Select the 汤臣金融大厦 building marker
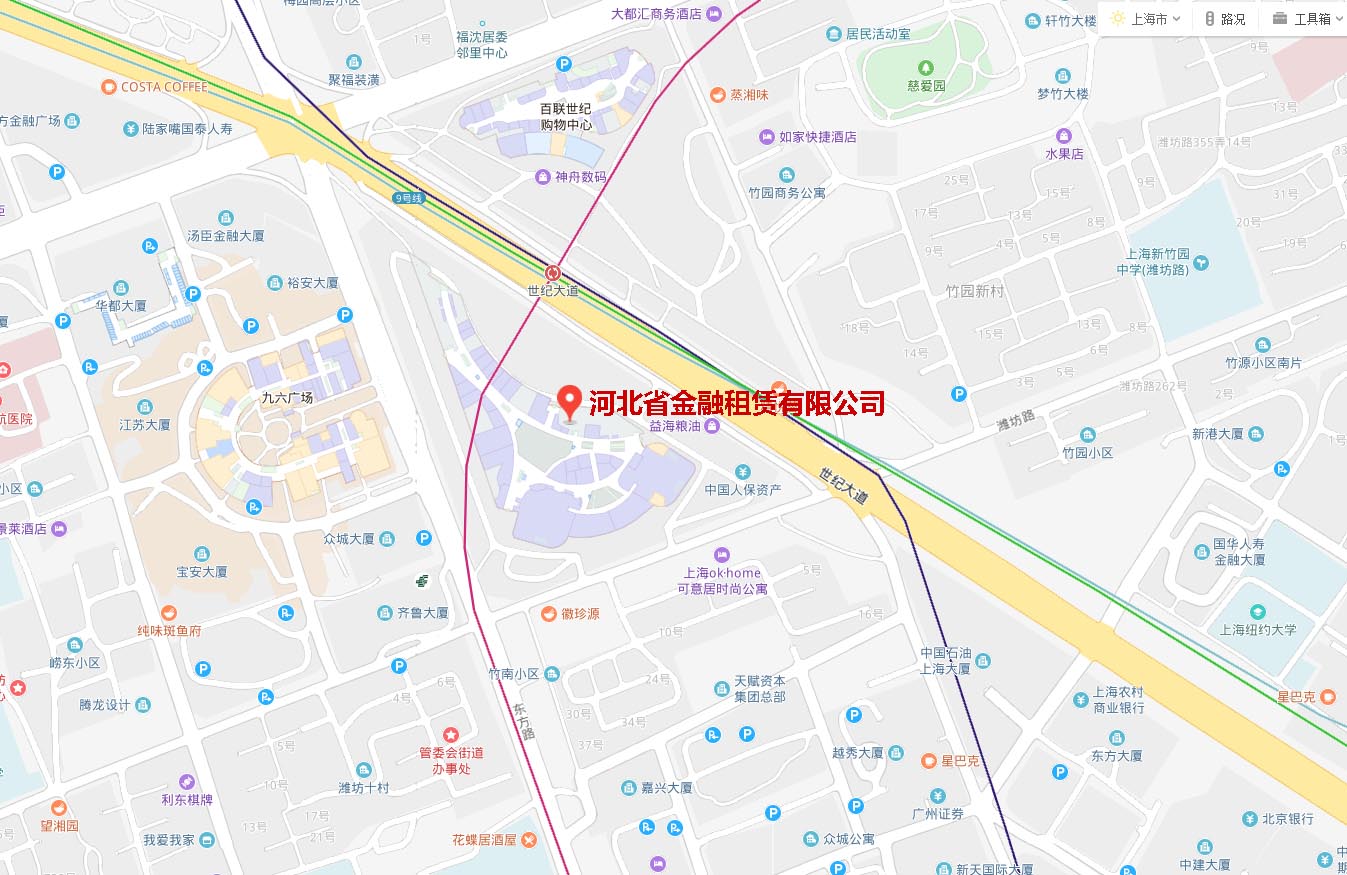Screen dimensions: 1347x875 [x=226, y=218]
